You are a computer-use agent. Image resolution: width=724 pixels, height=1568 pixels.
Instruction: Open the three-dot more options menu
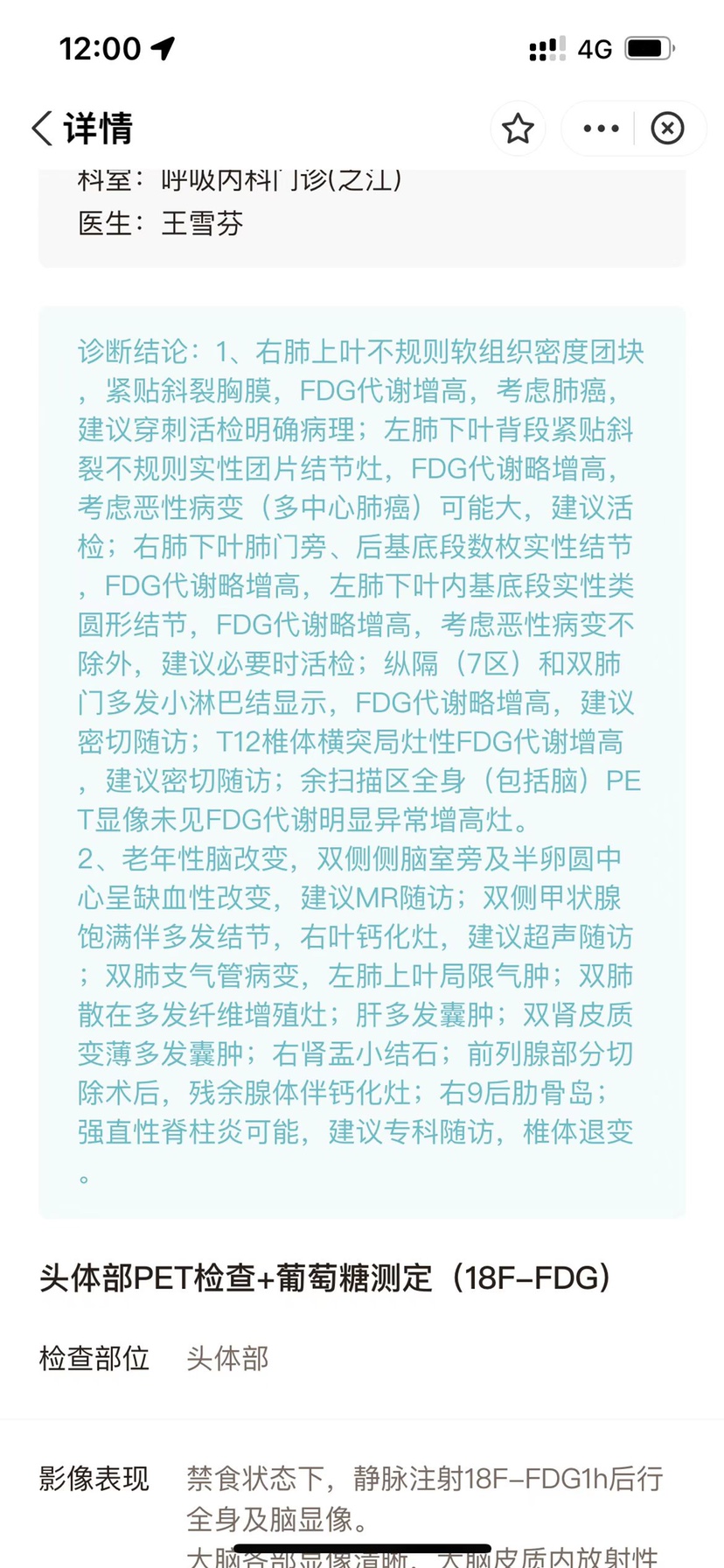click(x=602, y=129)
